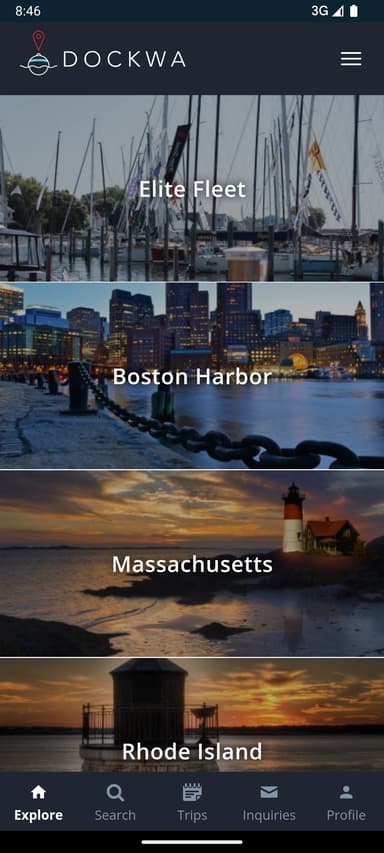Go to the Trips tab
The image size is (384, 853).
pyautogui.click(x=192, y=802)
